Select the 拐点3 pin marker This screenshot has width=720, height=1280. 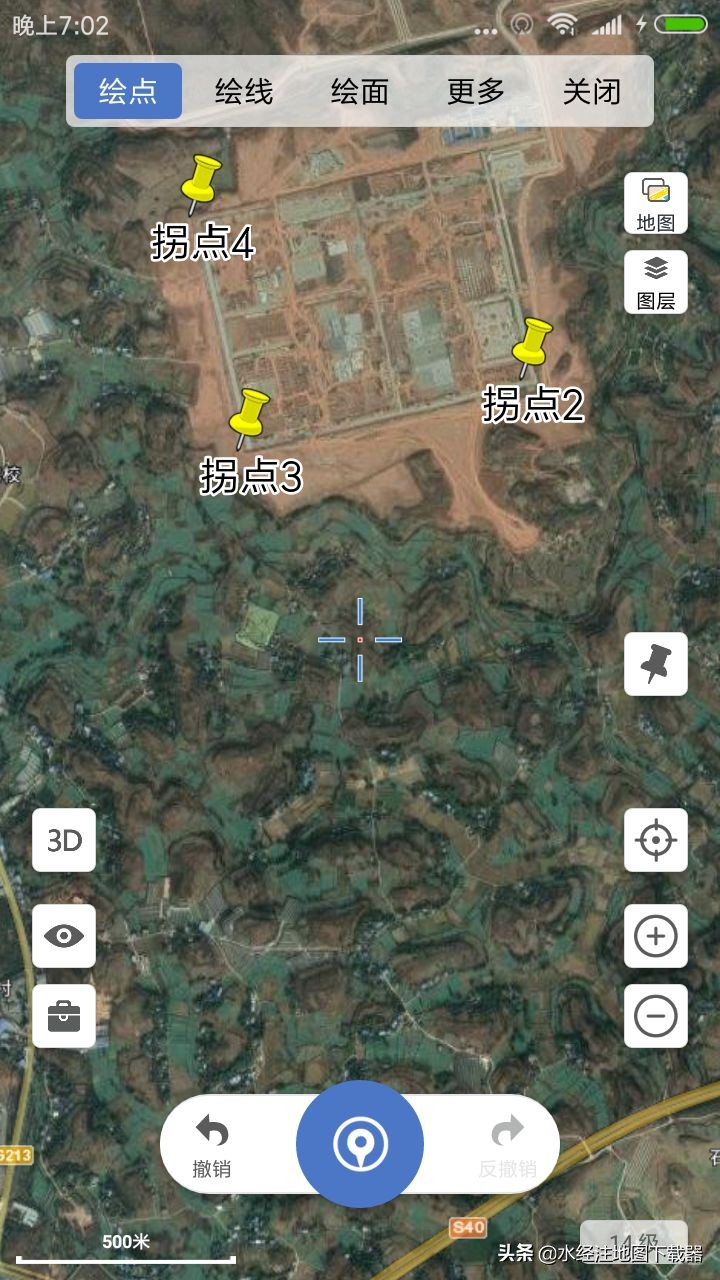click(x=249, y=416)
